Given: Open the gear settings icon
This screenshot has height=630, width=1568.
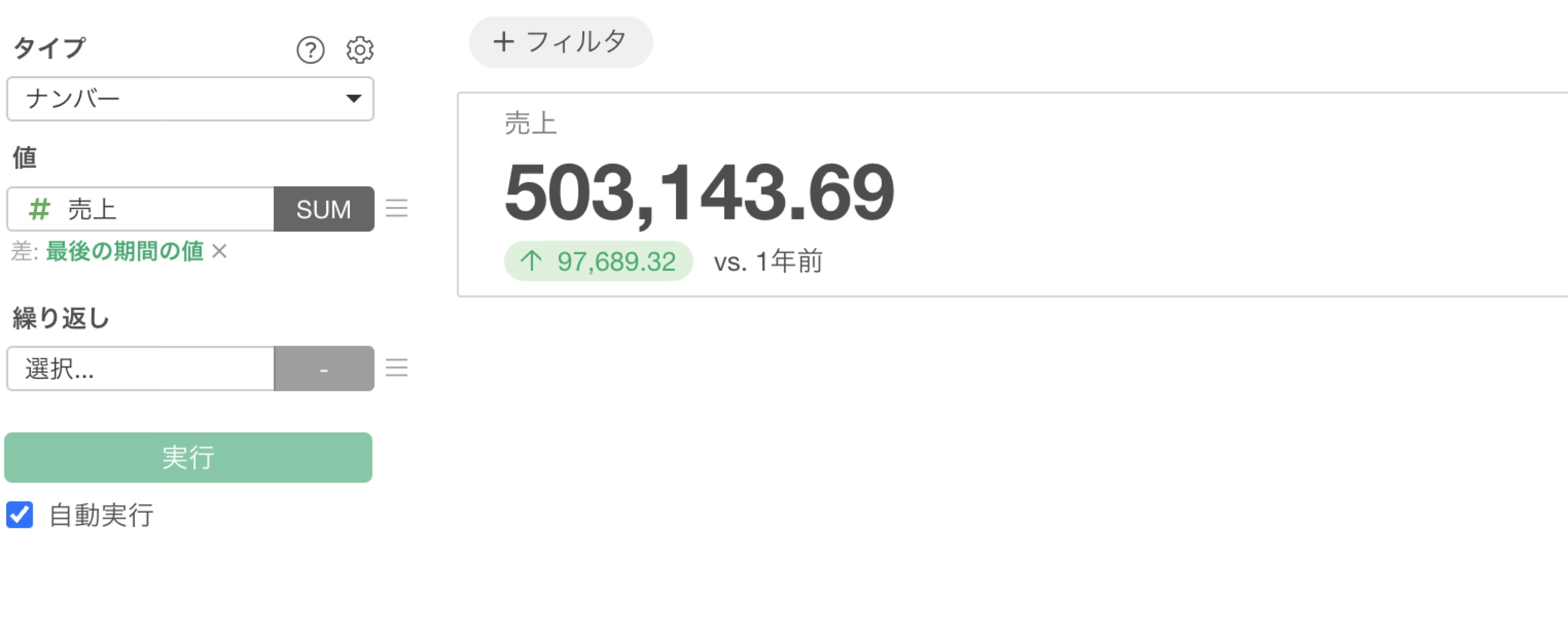Looking at the screenshot, I should 360,50.
